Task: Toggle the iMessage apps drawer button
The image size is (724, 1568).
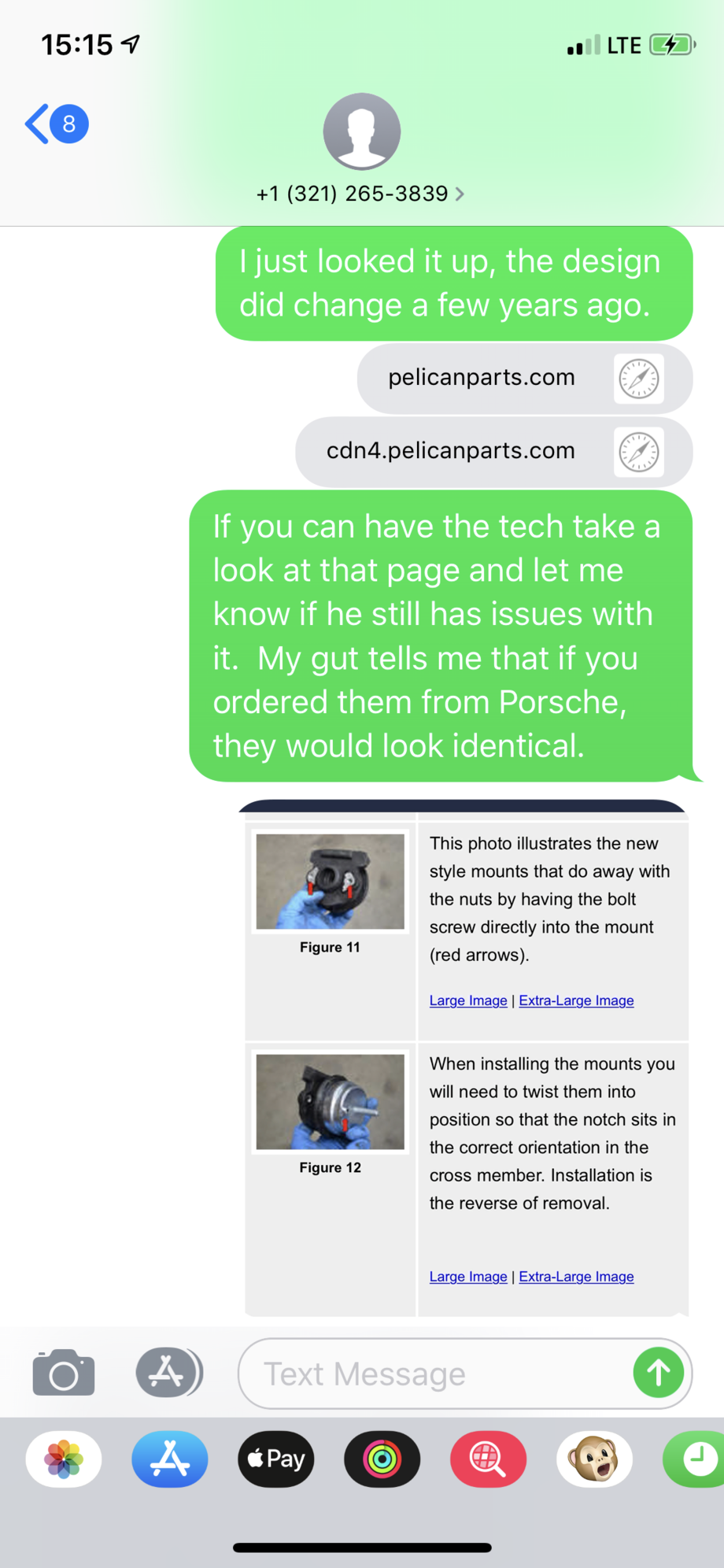Action: tap(168, 1372)
